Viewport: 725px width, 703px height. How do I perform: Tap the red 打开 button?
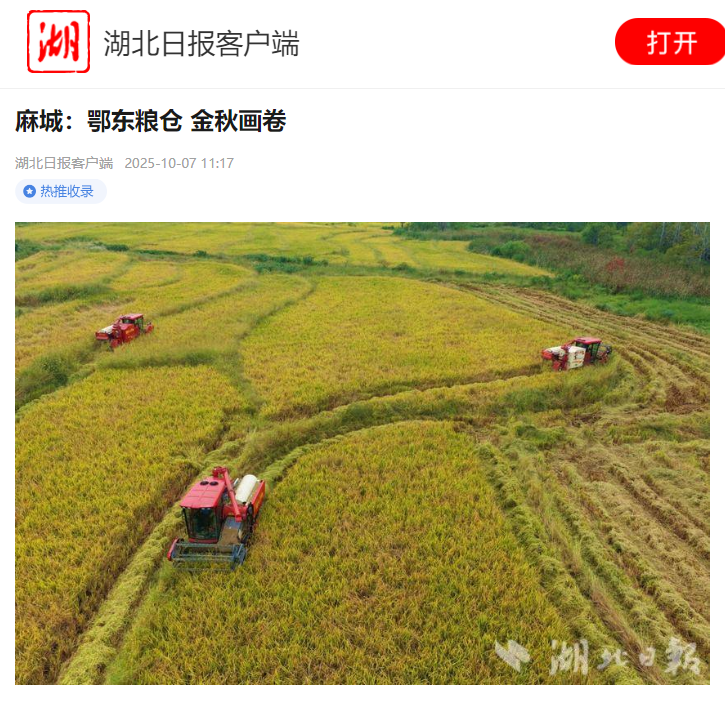(x=671, y=43)
